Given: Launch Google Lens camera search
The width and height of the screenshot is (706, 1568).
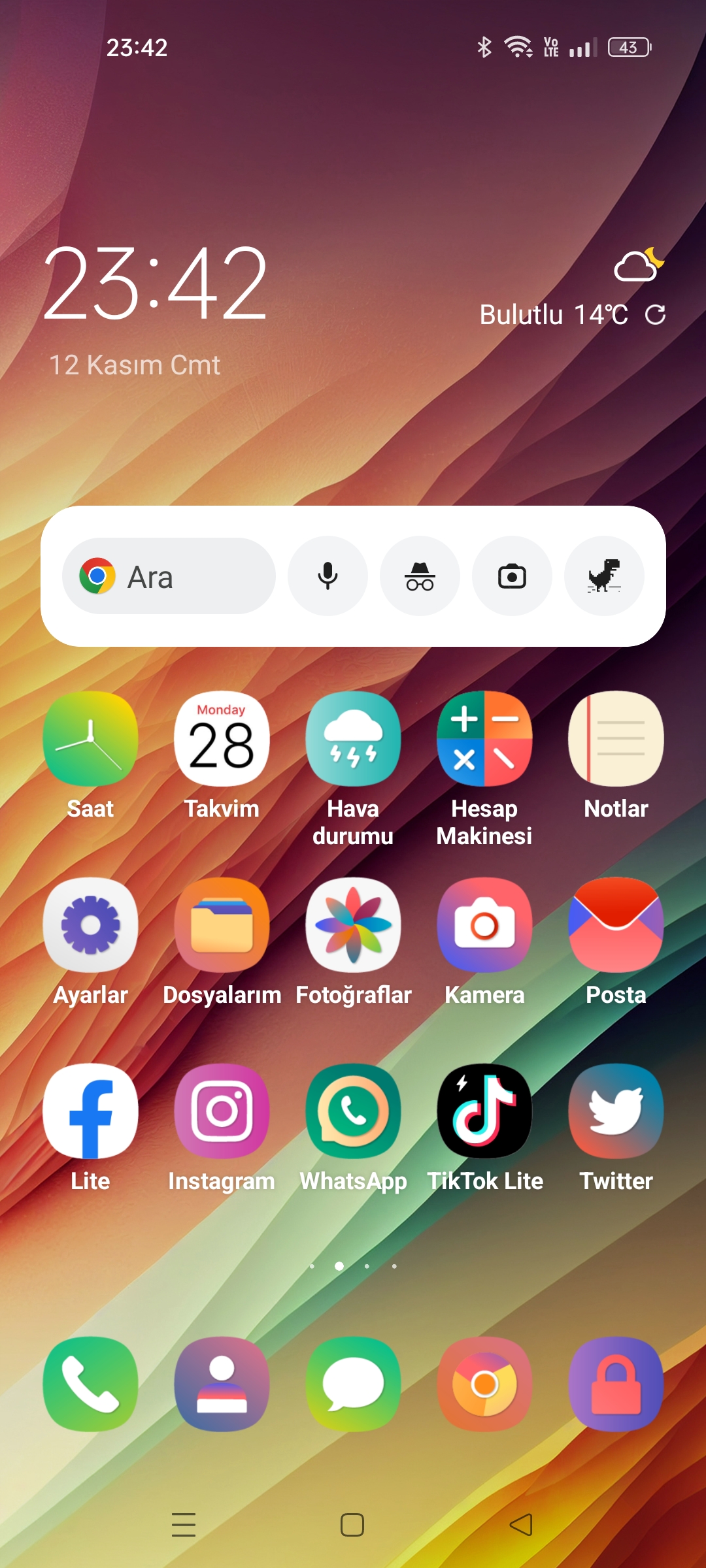Looking at the screenshot, I should pos(512,576).
